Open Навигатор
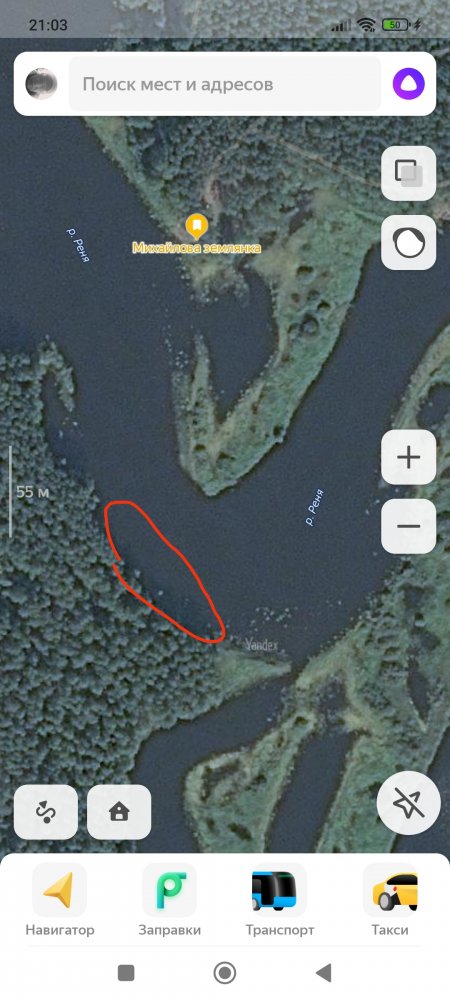 click(x=59, y=900)
